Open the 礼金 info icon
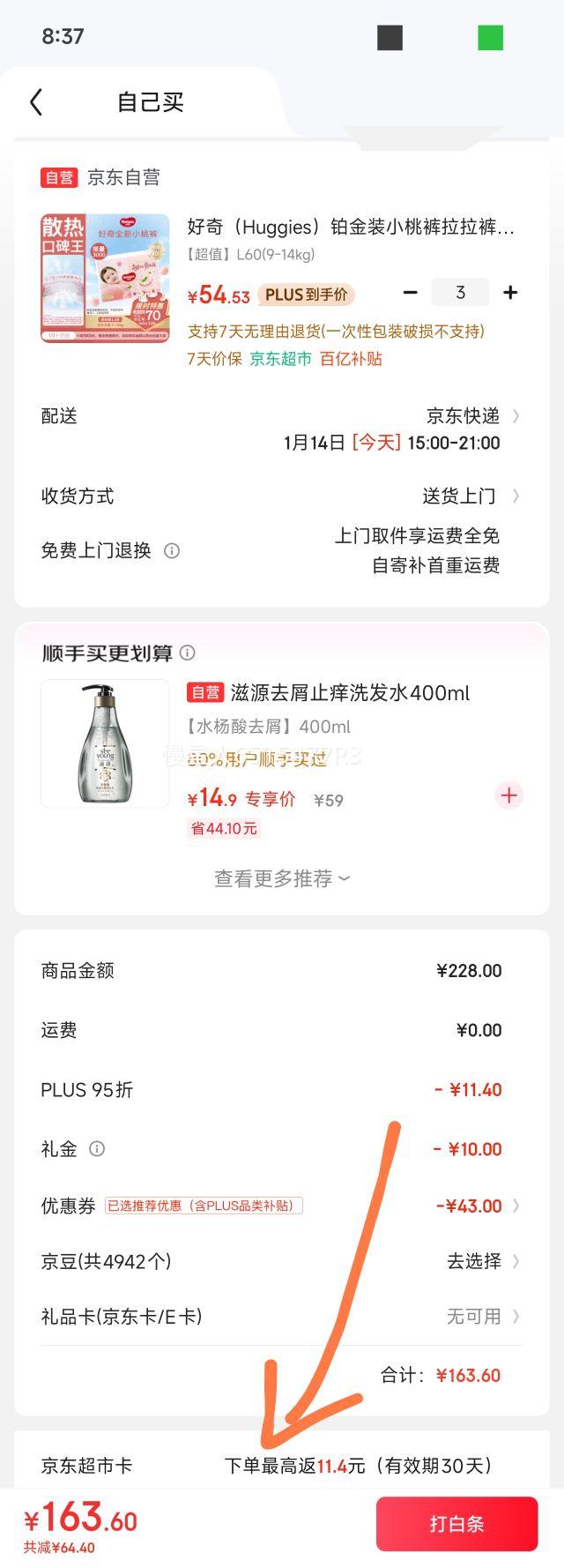The height and width of the screenshot is (1568, 564). pos(98,1149)
